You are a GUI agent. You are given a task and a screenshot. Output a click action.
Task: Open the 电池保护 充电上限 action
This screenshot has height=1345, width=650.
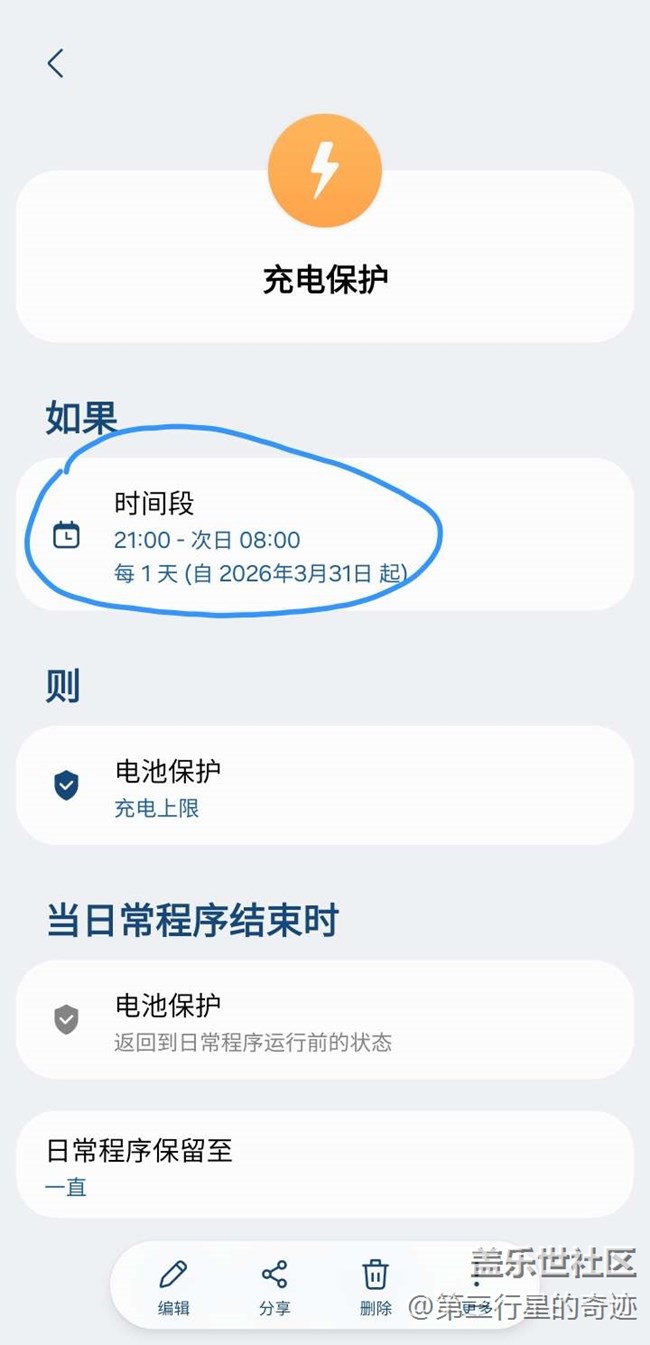click(324, 786)
